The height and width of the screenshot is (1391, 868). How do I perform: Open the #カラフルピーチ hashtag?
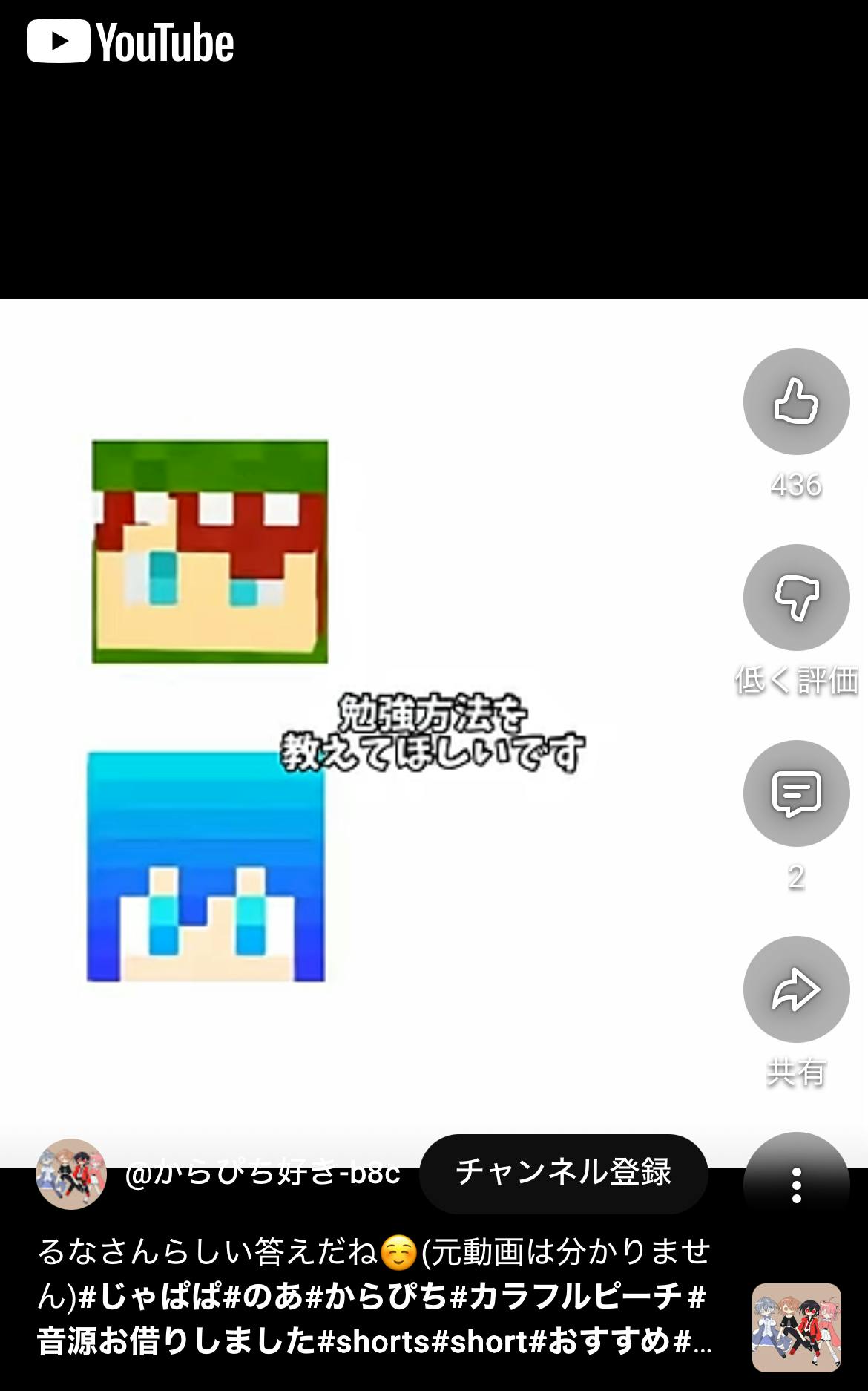[x=567, y=1297]
